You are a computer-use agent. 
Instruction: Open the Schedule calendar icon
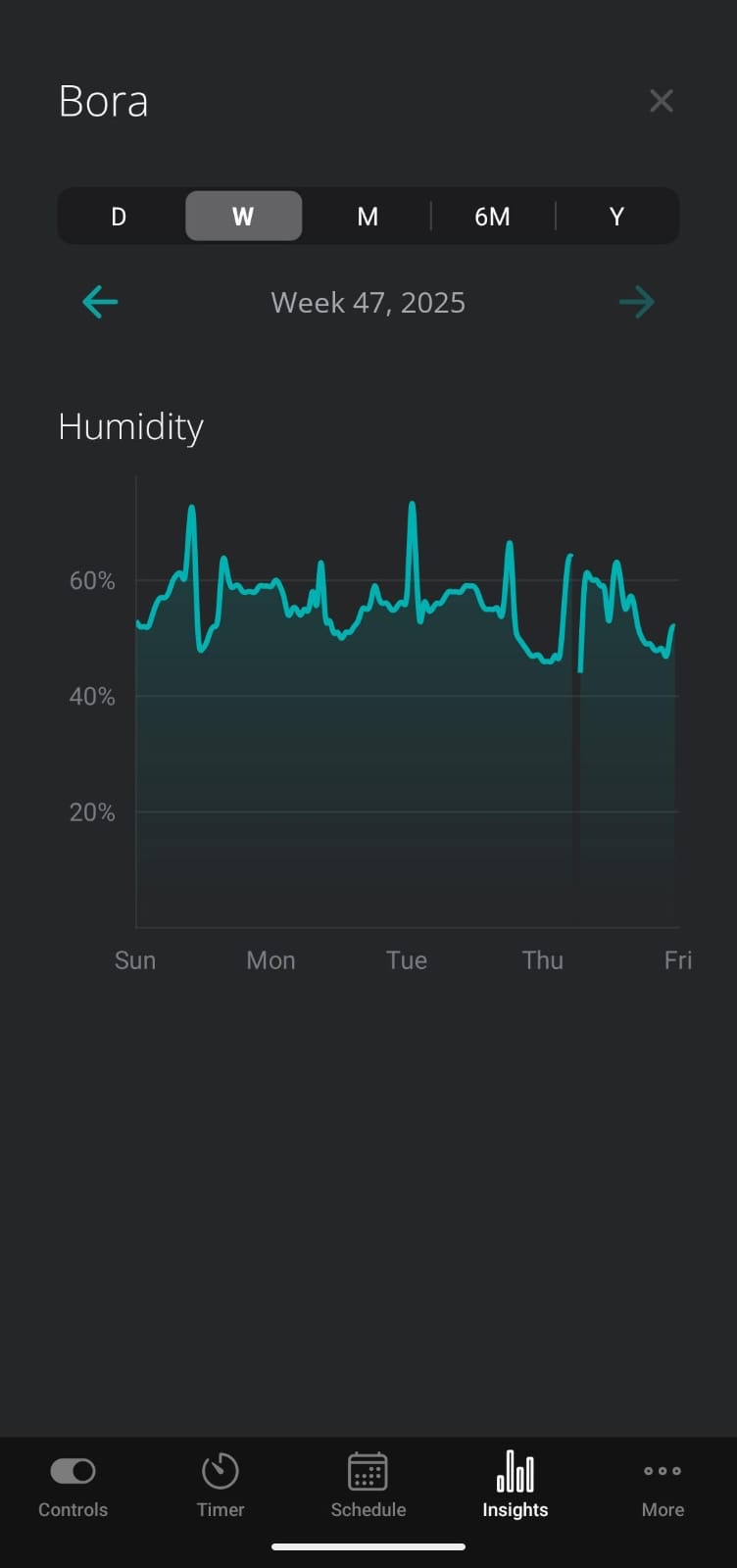(368, 1470)
